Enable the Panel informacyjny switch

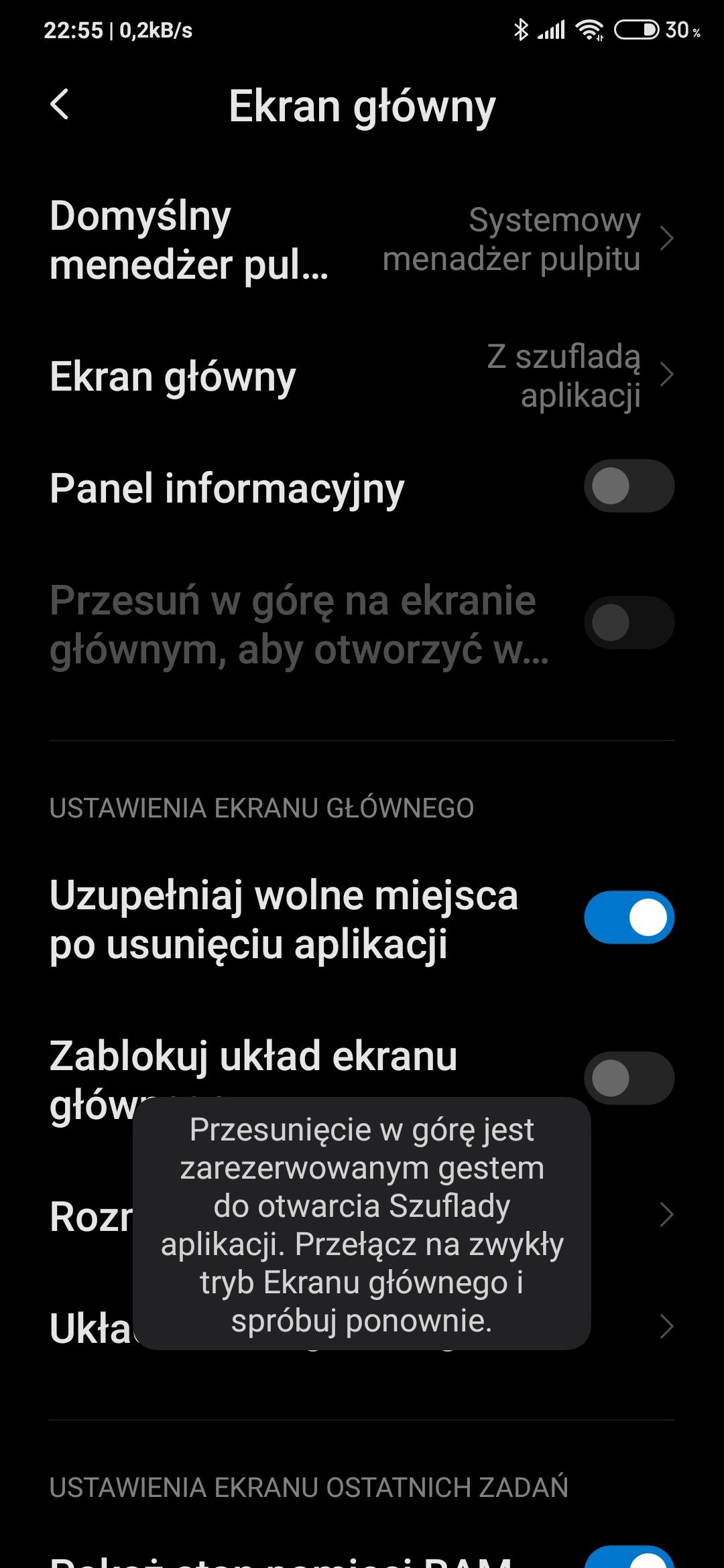point(628,486)
